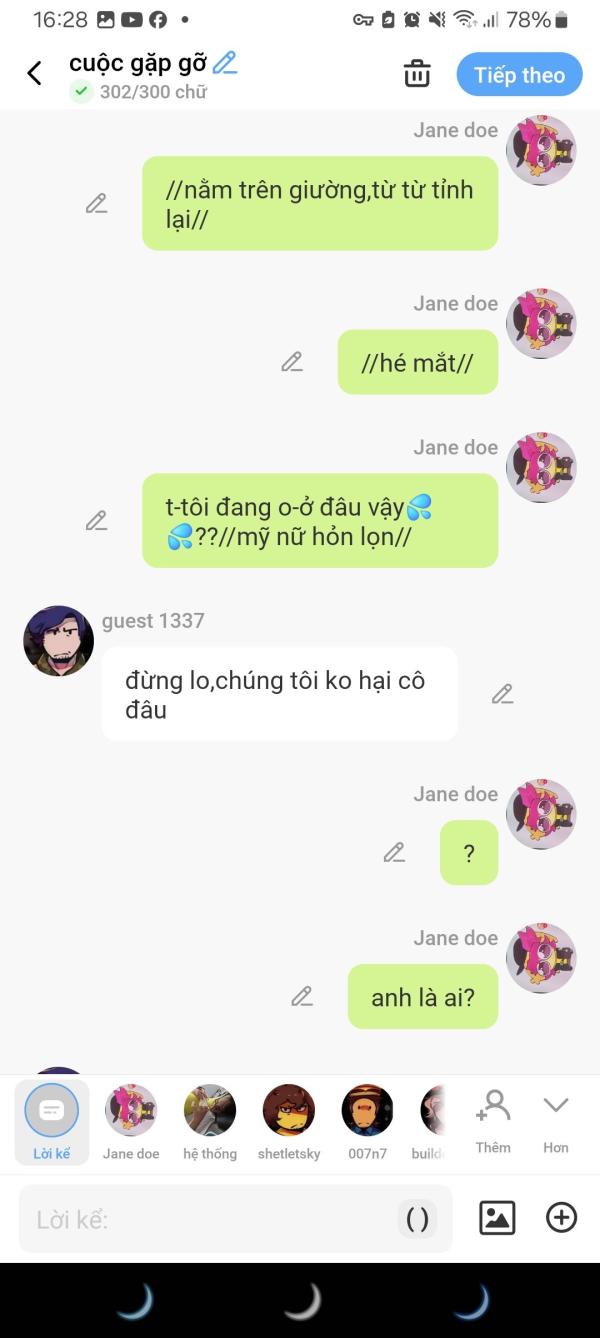This screenshot has width=600, height=1338.
Task: Tap the Tiếp theo button
Action: coord(519,75)
